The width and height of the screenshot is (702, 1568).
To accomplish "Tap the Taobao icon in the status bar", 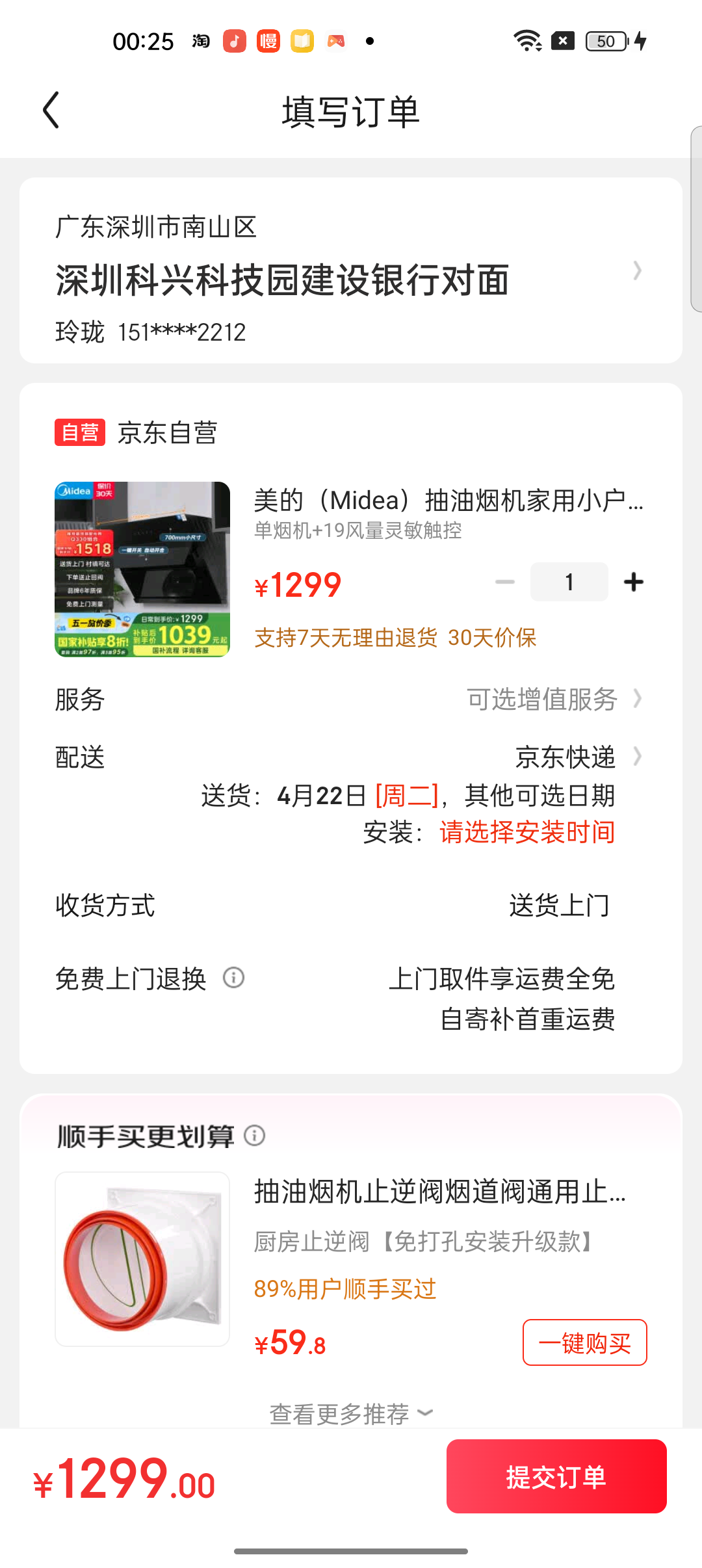I will 201,40.
